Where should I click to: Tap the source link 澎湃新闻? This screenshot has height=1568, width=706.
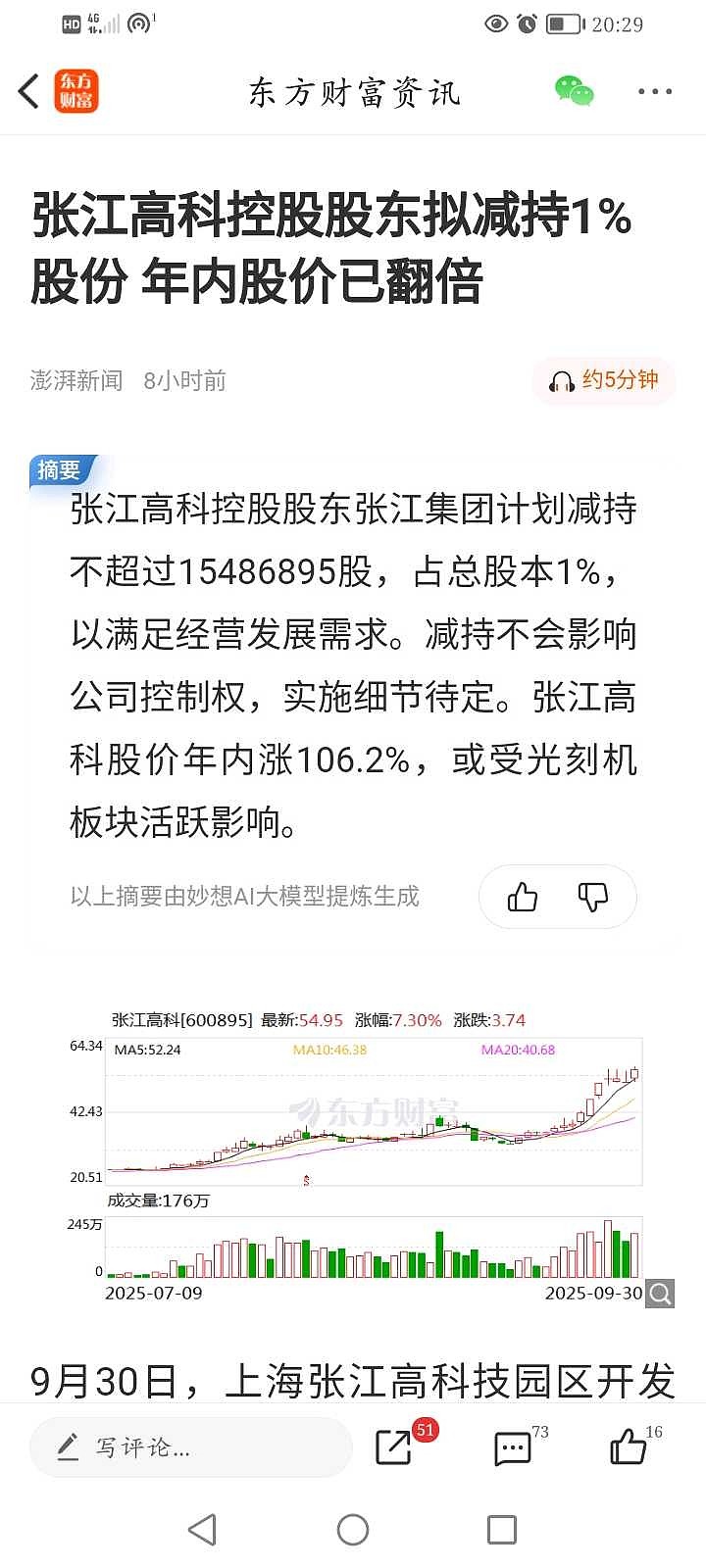click(x=75, y=381)
